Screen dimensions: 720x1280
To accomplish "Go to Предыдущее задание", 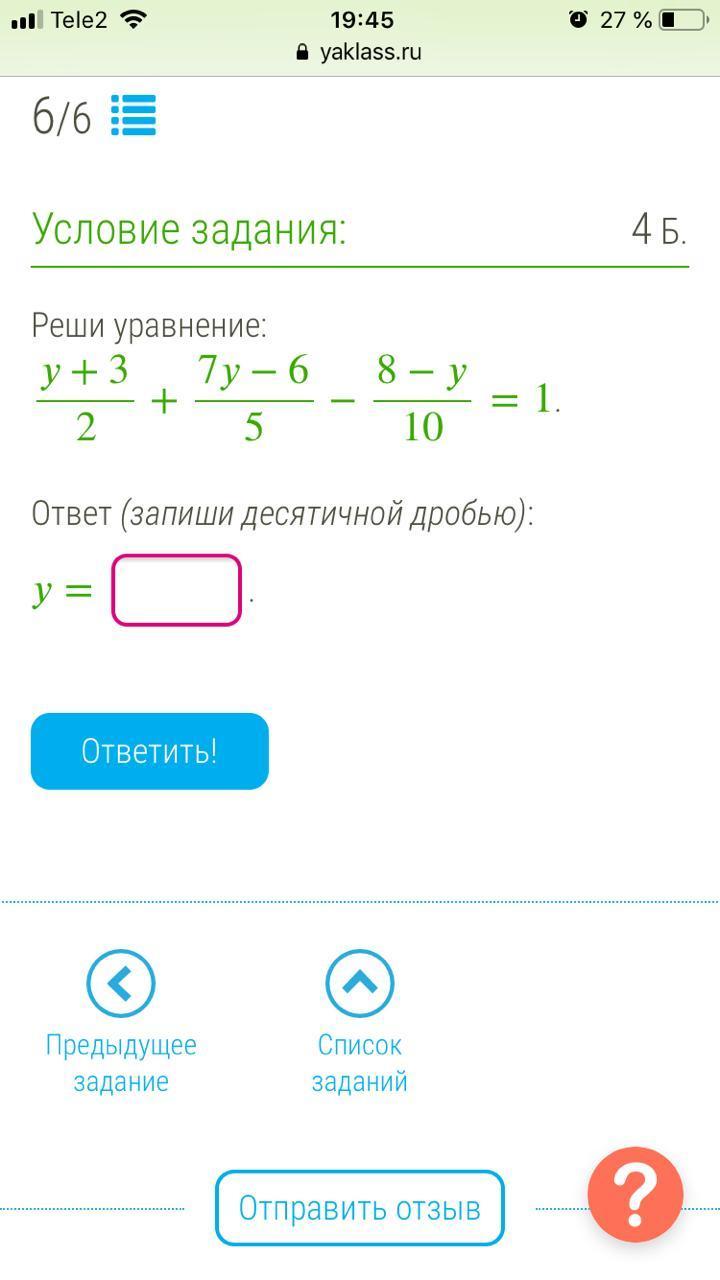I will coord(121,1022).
